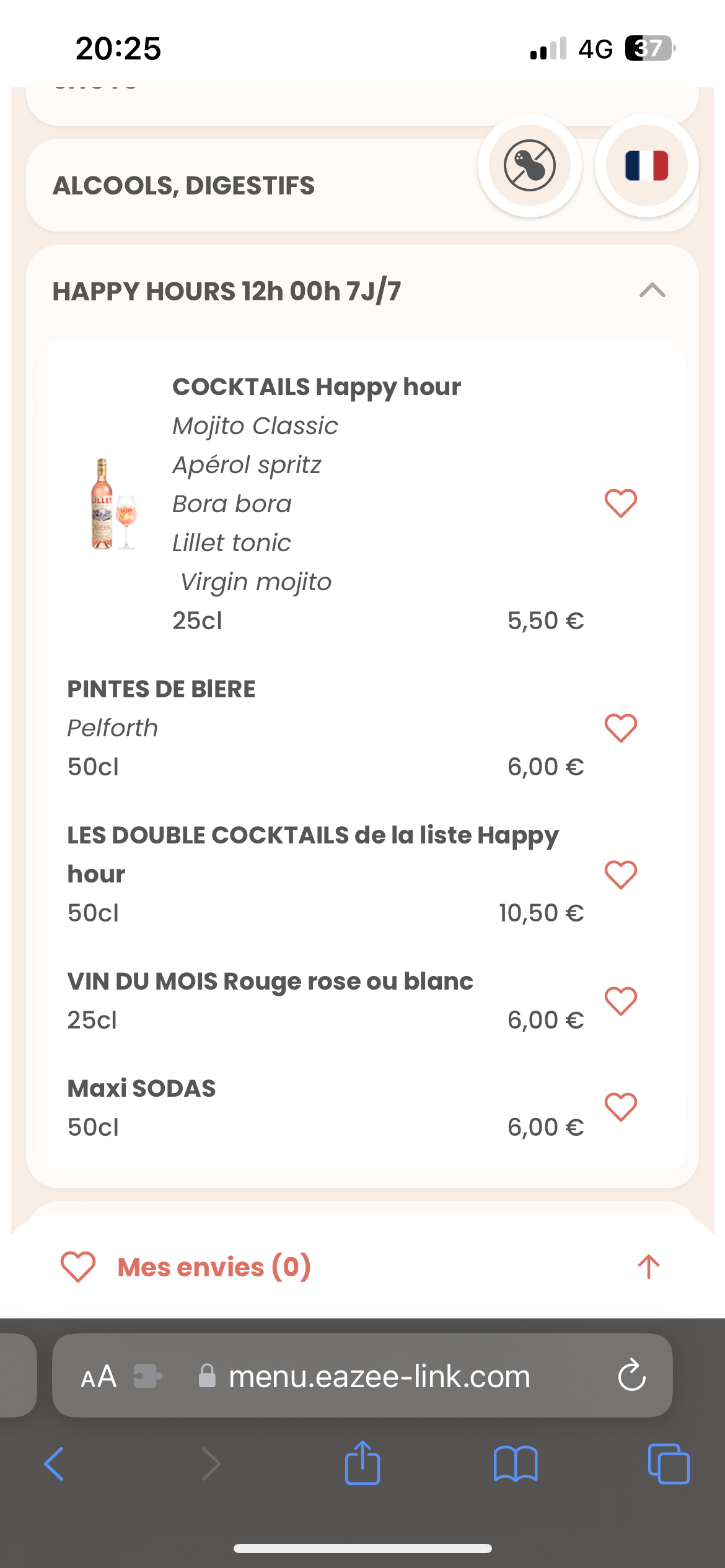
Task: Open Safari AA page settings
Action: pos(99,1377)
